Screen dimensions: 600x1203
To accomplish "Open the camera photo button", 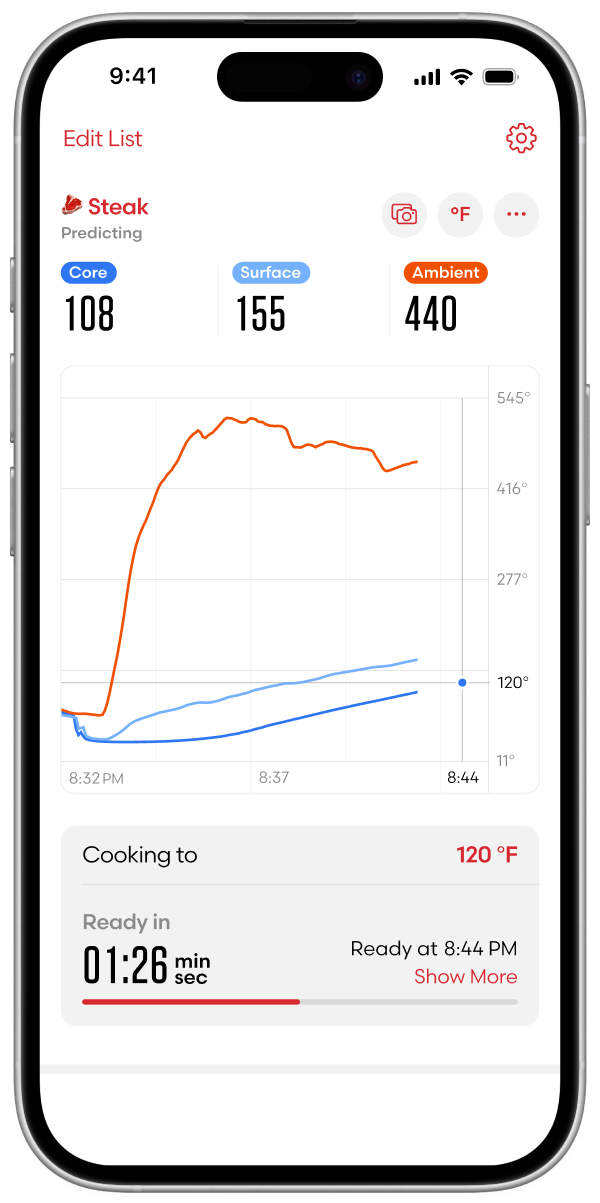I will [x=404, y=215].
